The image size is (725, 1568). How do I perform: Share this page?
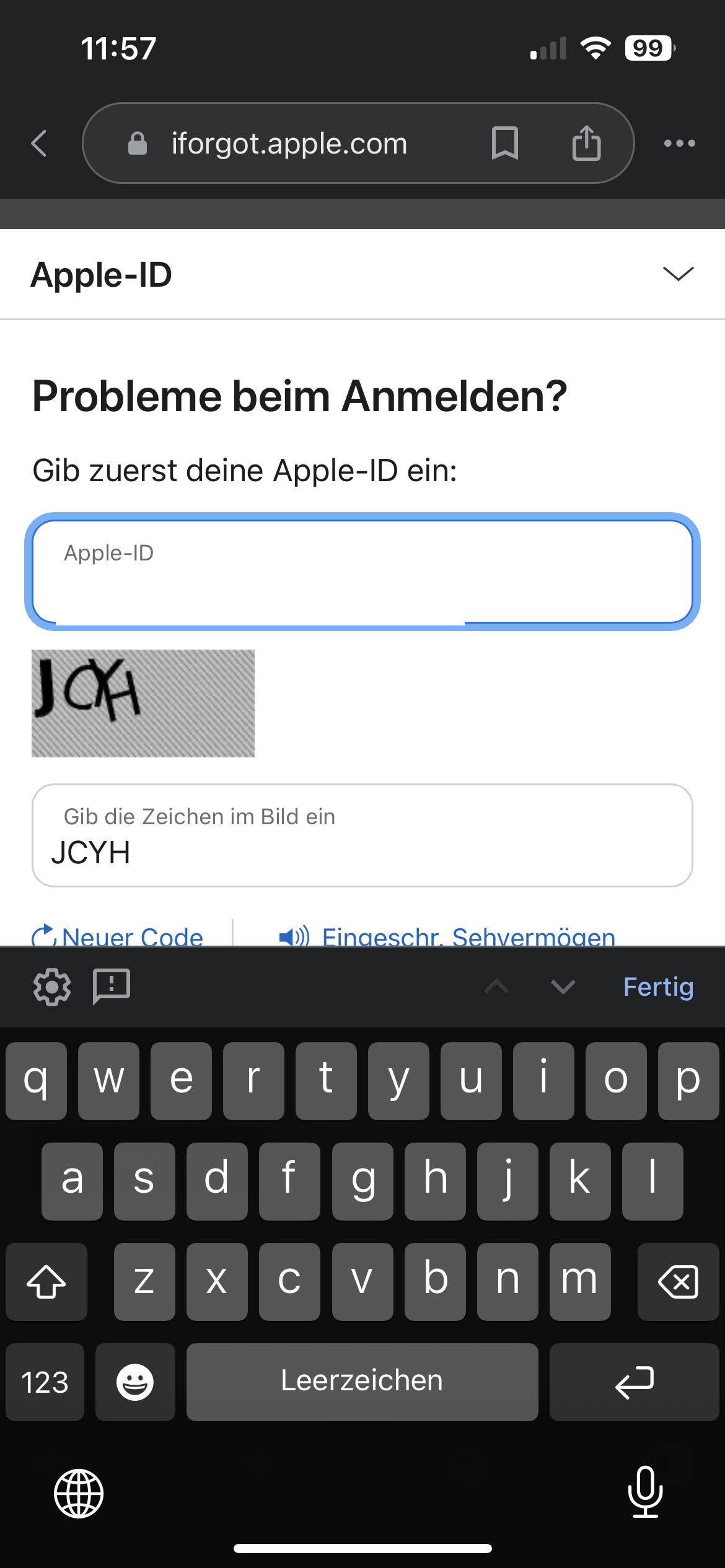pos(586,144)
